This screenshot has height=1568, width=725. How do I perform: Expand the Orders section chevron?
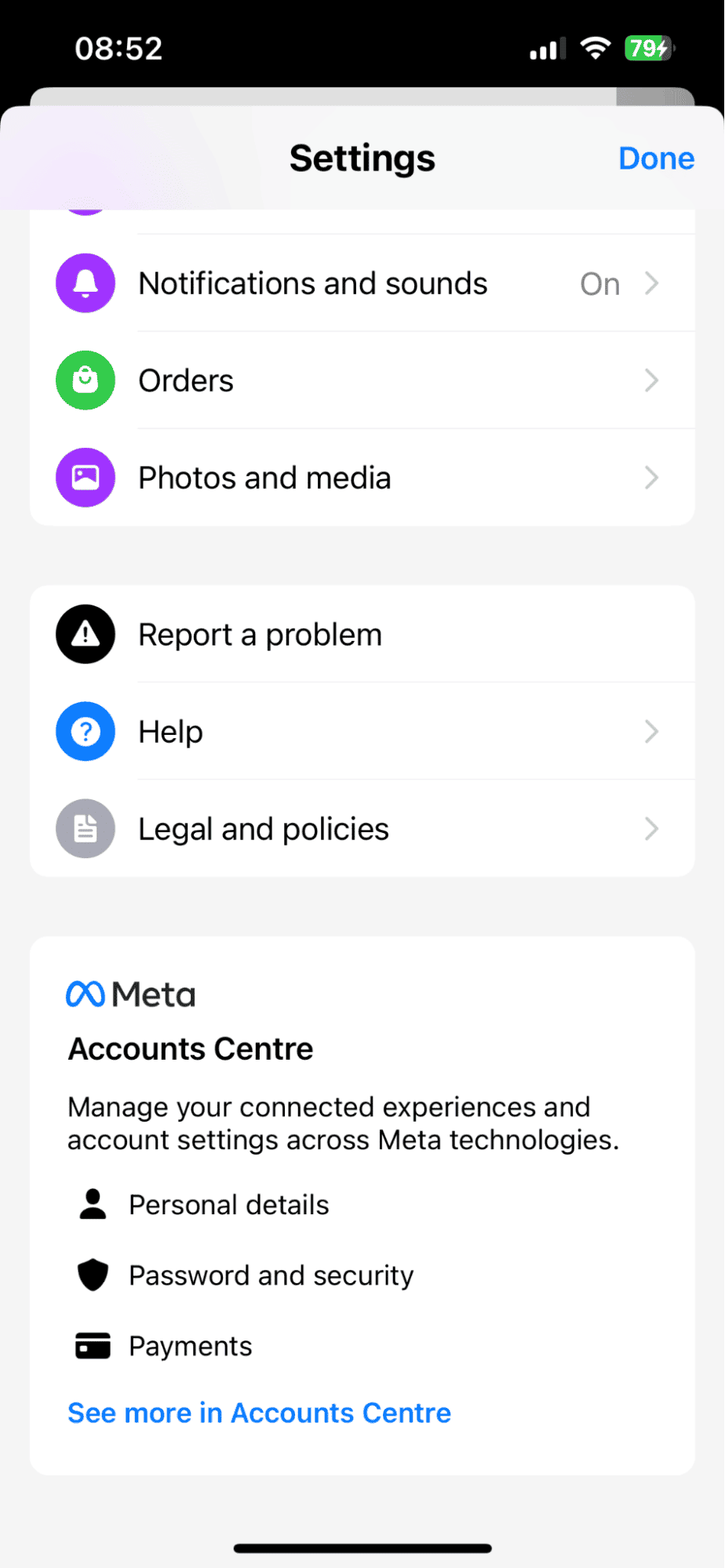[x=651, y=380]
